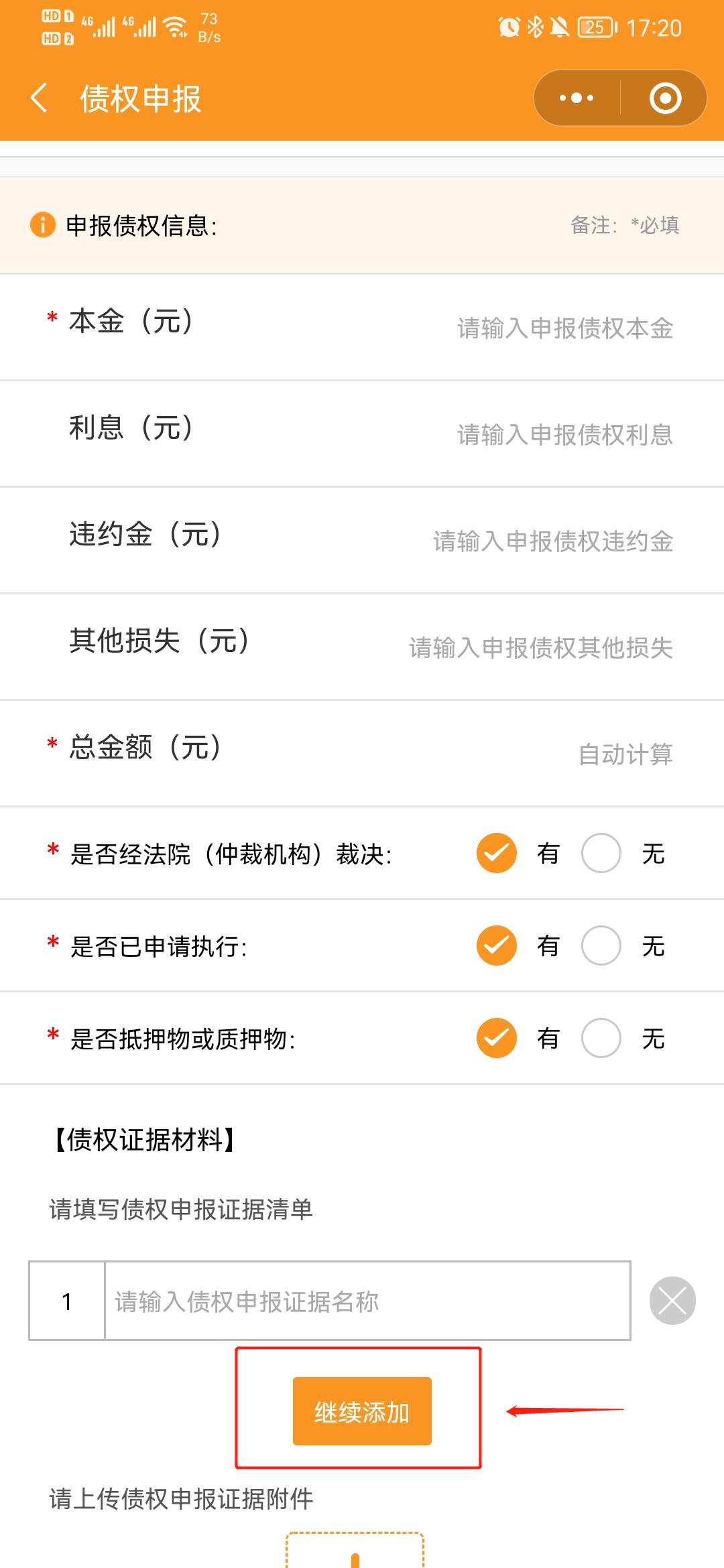
Task: Remove evidence entry number 1
Action: click(x=672, y=1301)
